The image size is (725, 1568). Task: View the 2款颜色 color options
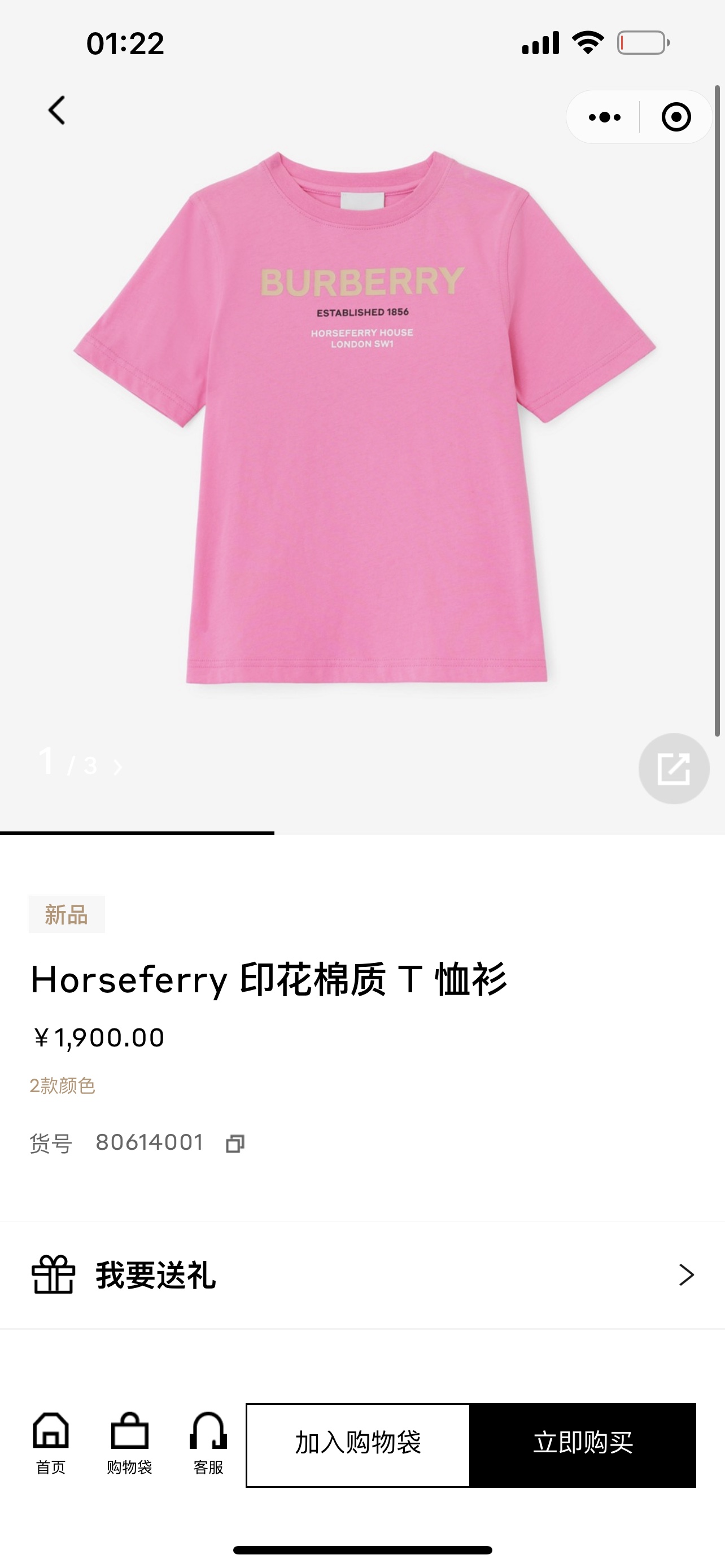click(62, 1085)
